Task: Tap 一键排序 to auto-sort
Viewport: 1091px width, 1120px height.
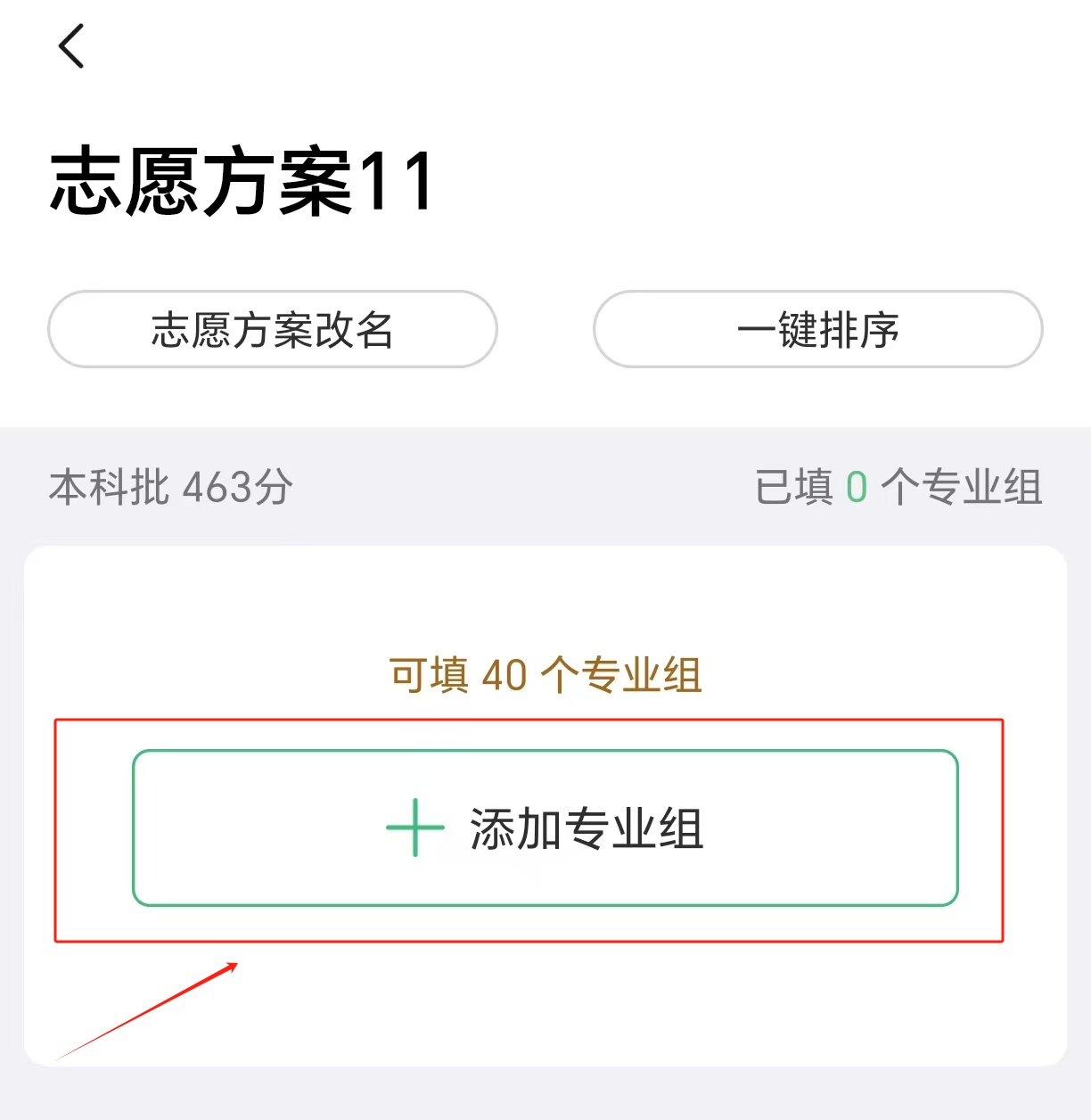Action: click(817, 330)
